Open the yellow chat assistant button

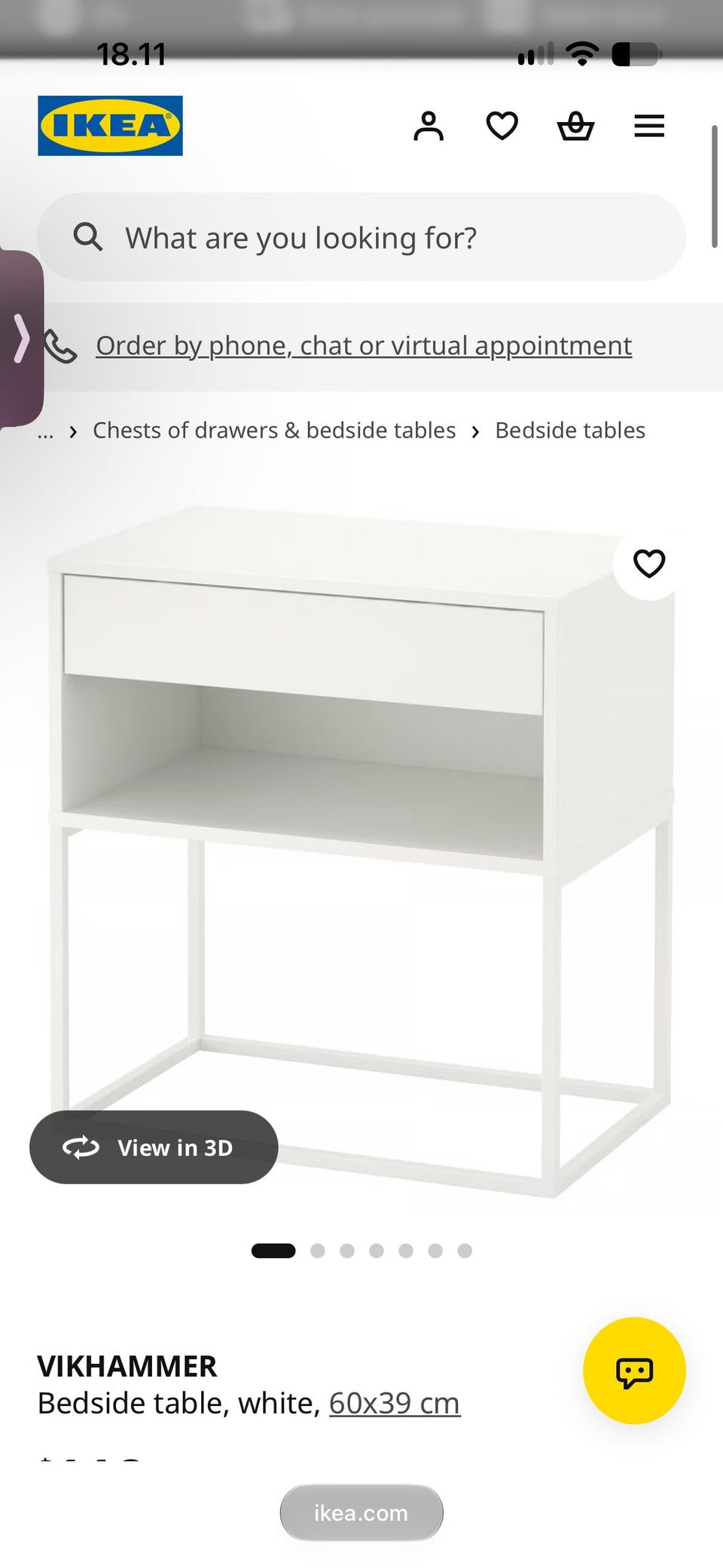(x=634, y=1371)
